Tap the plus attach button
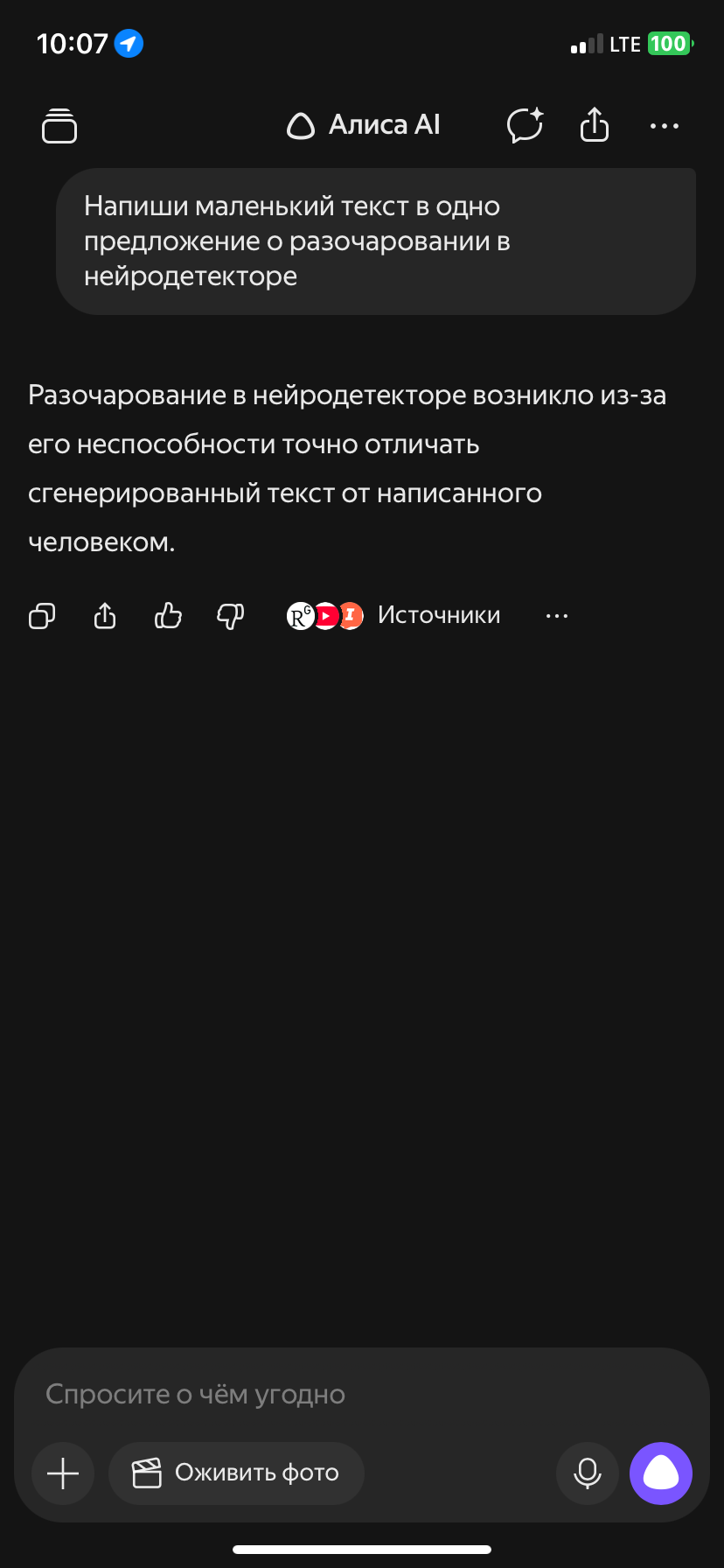The image size is (724, 1568). coord(63,1473)
